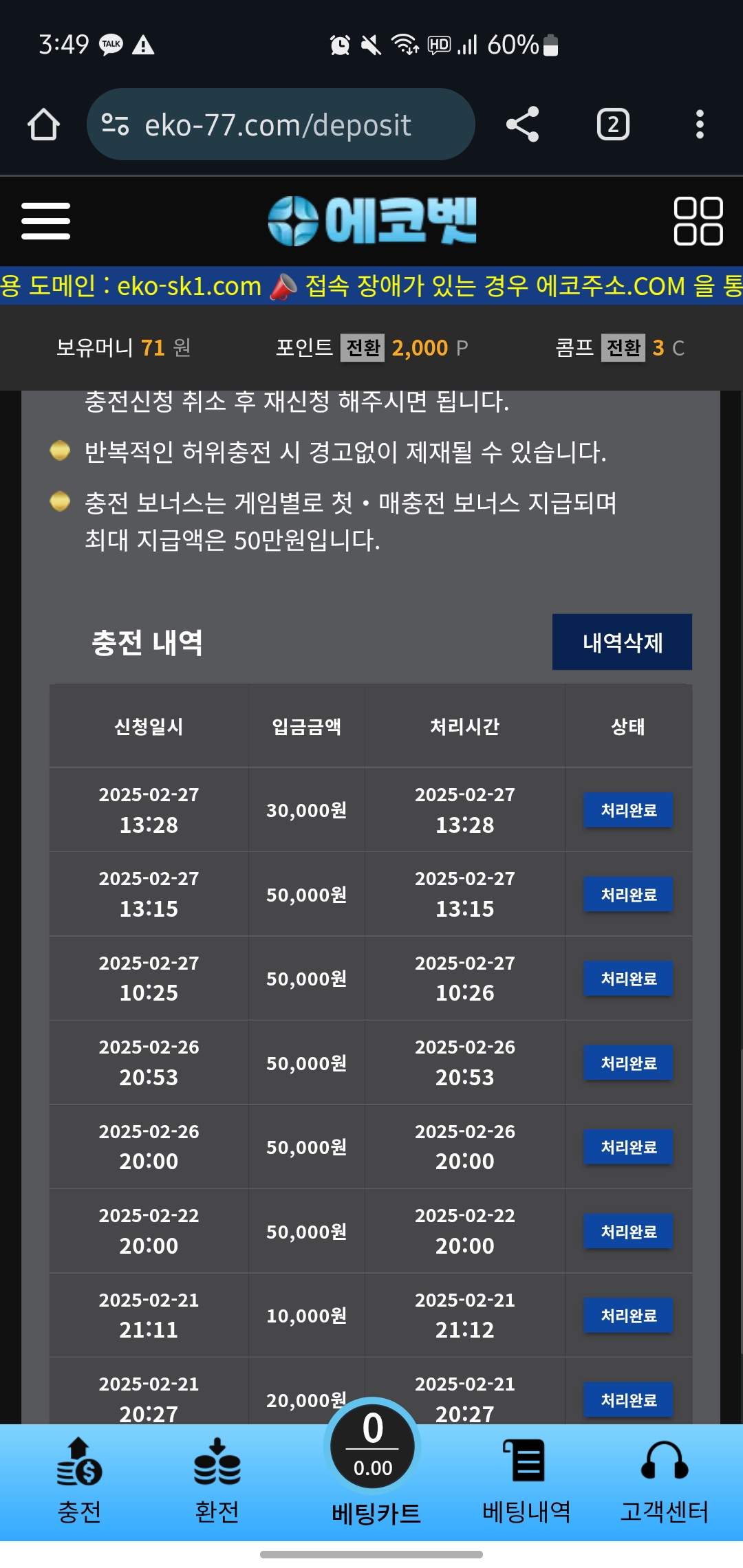Viewport: 743px width, 1568px height.
Task: Open the 고객센터 support tab
Action: point(664,1482)
